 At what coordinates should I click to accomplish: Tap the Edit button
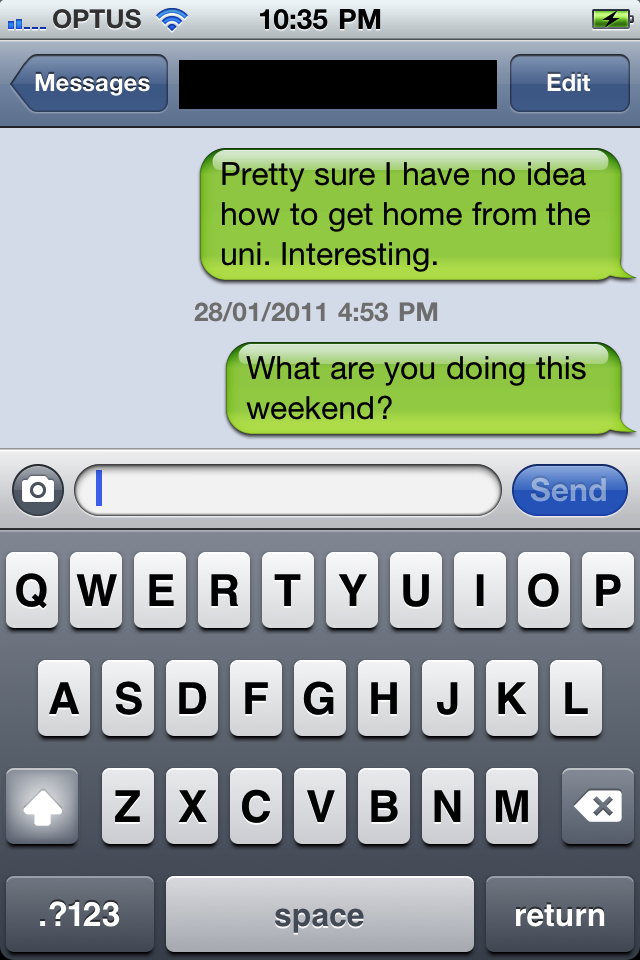568,83
